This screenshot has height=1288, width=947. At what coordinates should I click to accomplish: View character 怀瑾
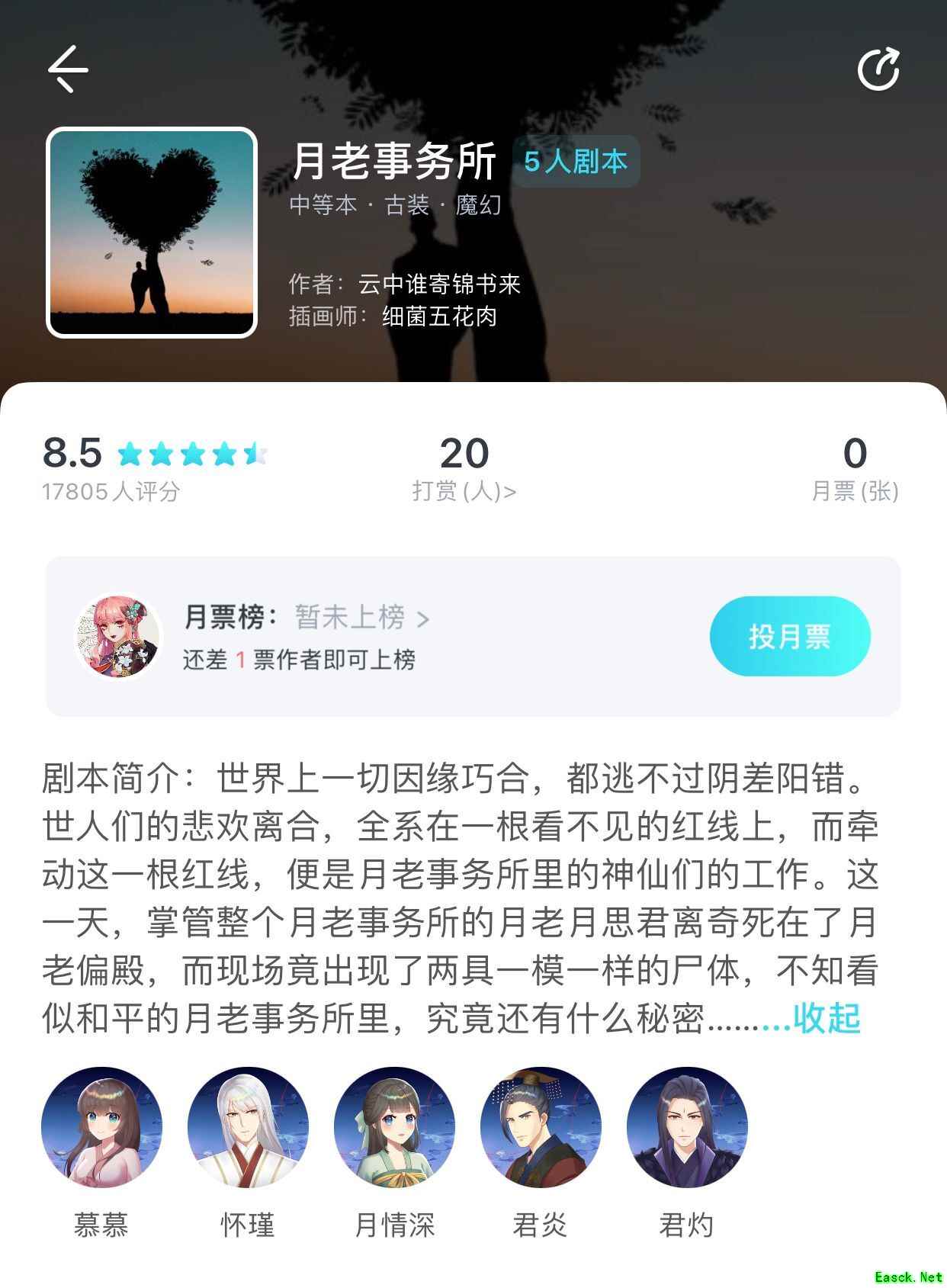248,1127
